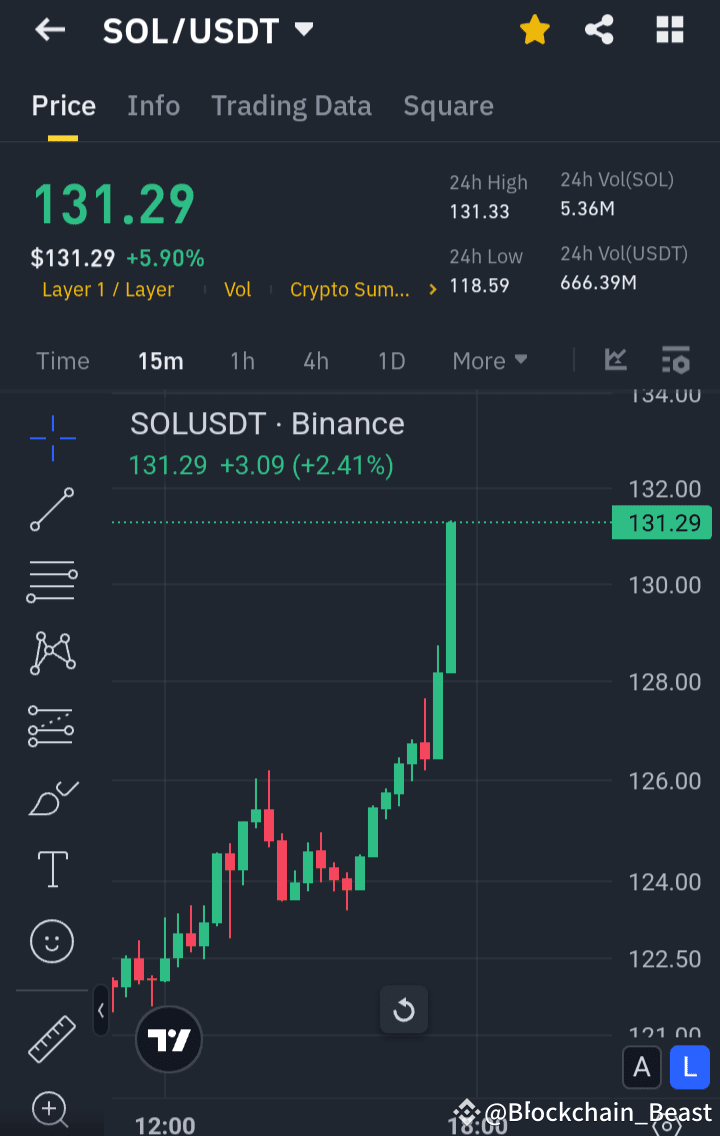This screenshot has height=1136, width=720.
Task: Select the brush drawing tool
Action: [51, 798]
